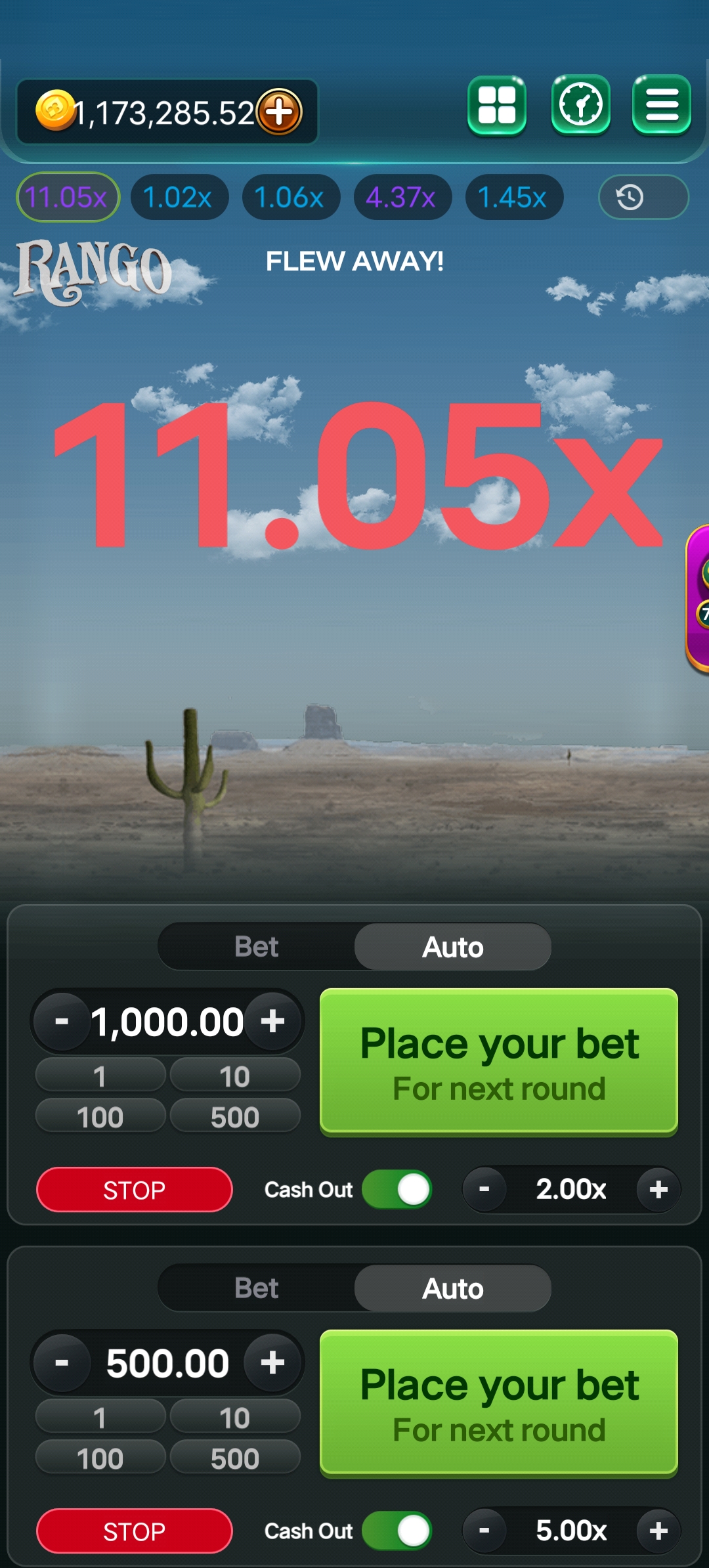This screenshot has width=709, height=1568.
Task: Decrease the 1,000.00 bet amount
Action: coord(62,1022)
